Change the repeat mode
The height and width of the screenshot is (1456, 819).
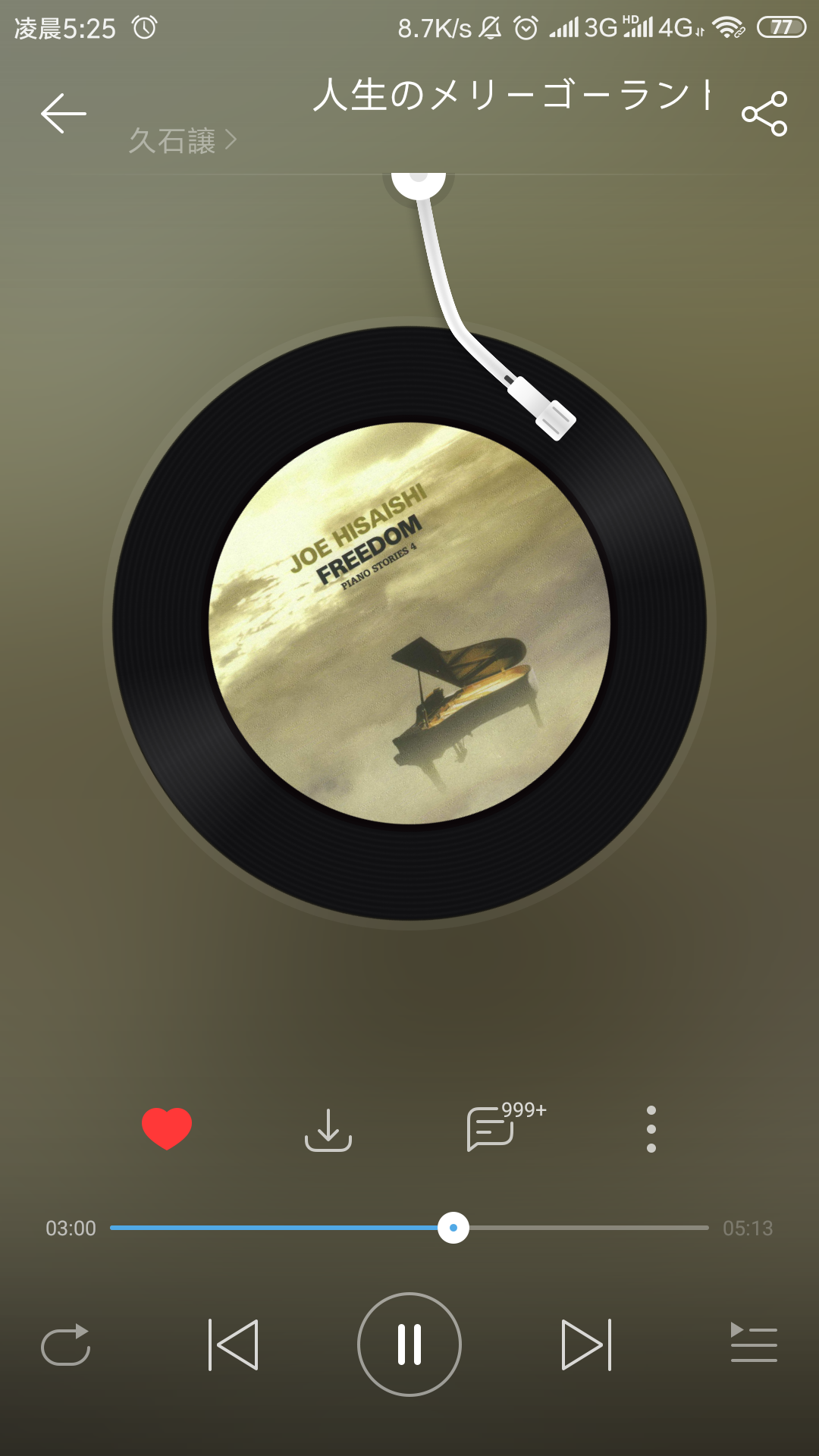pyautogui.click(x=66, y=1345)
